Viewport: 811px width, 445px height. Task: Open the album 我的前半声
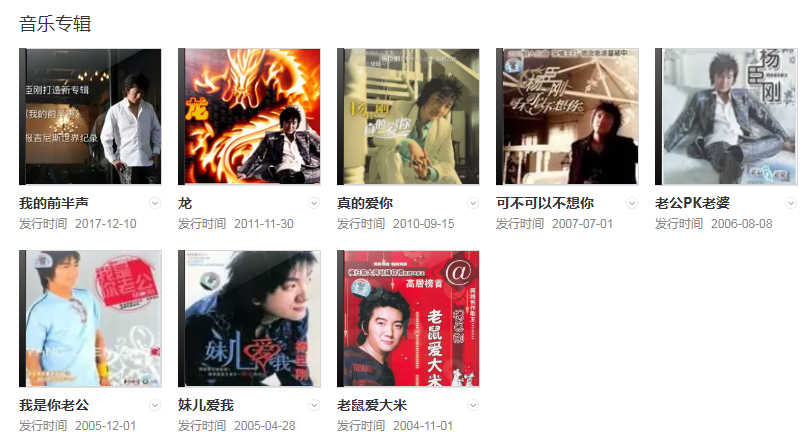90,116
